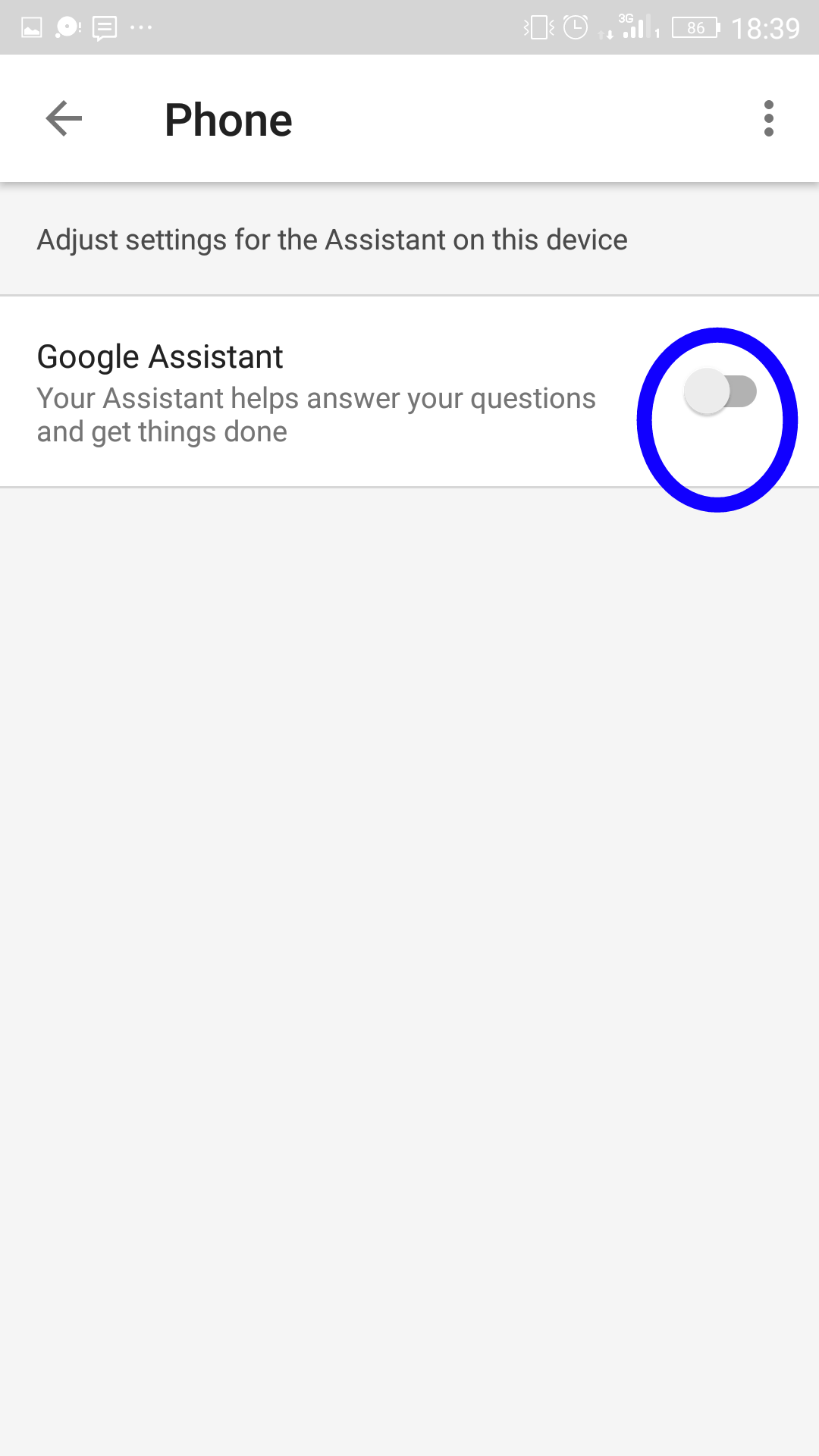Click the battery level indicator showing 86
This screenshot has width=819, height=1456.
(x=695, y=28)
